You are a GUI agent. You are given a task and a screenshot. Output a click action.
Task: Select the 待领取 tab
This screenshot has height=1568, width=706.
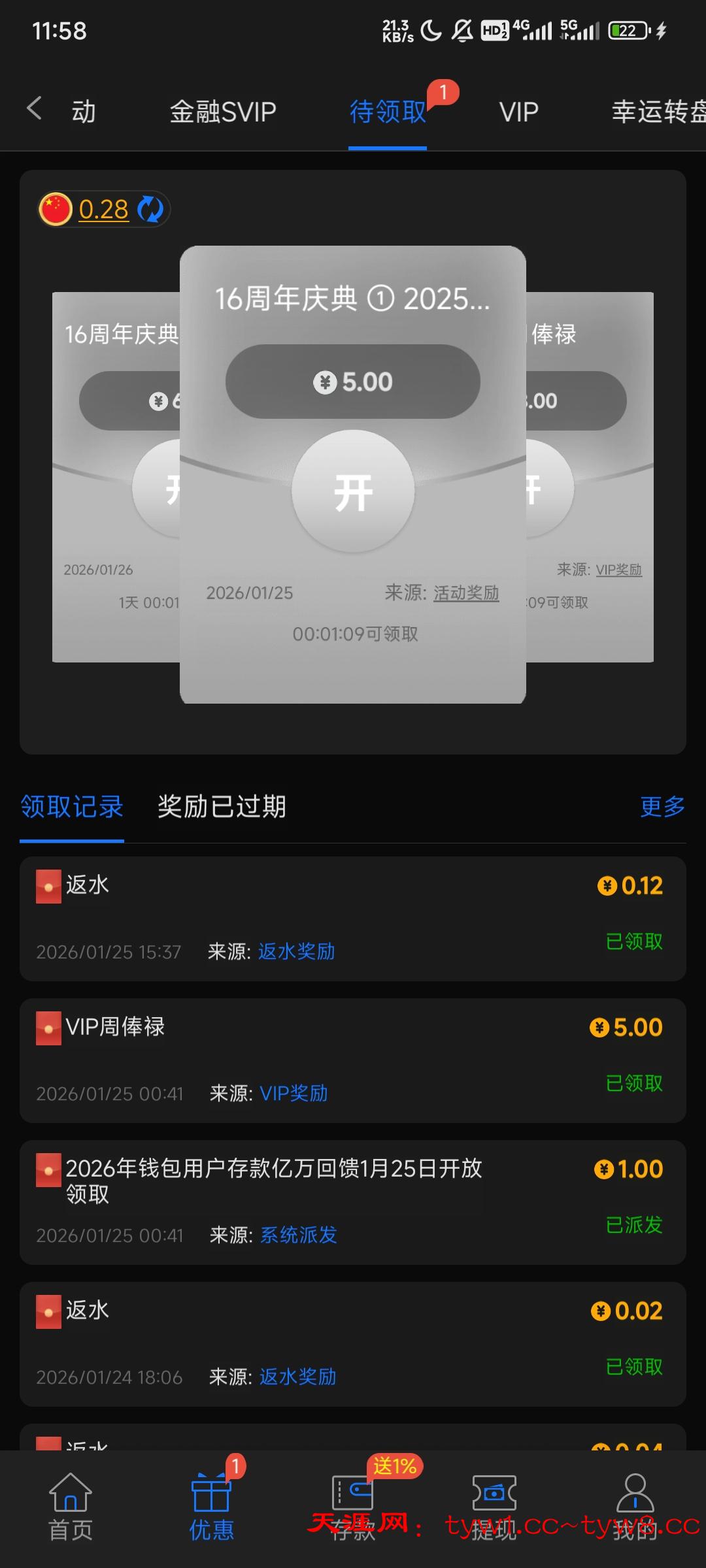[x=388, y=112]
